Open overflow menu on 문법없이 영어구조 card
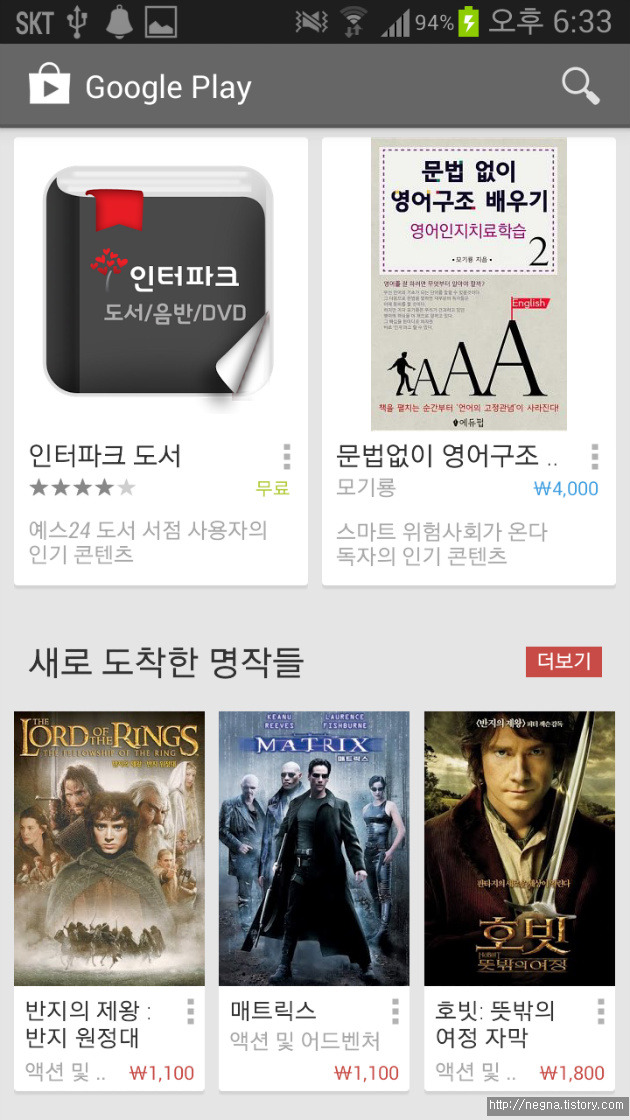This screenshot has width=630, height=1120. point(595,458)
